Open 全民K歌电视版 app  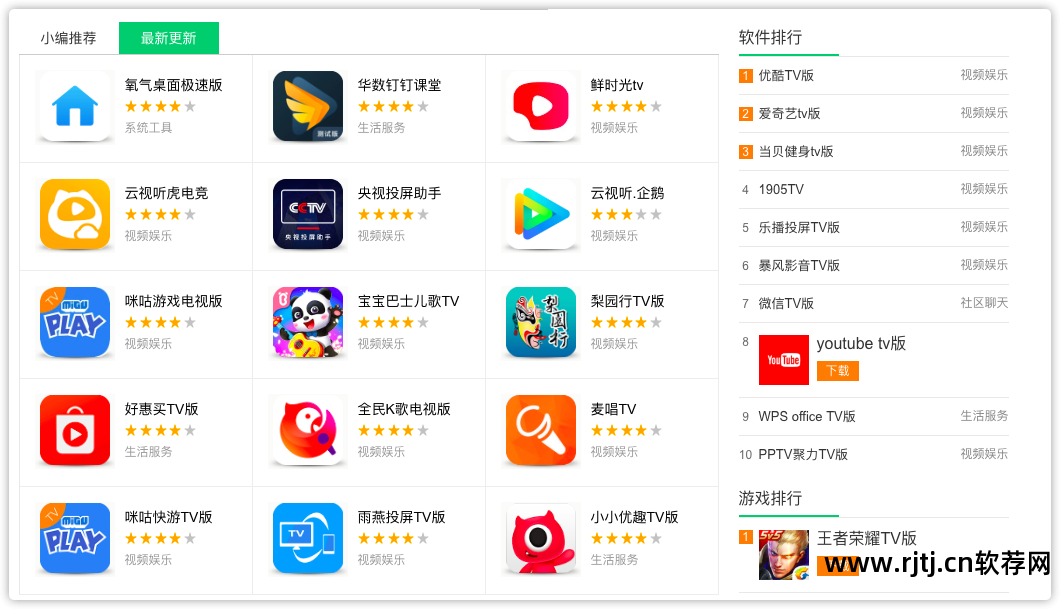coord(404,409)
